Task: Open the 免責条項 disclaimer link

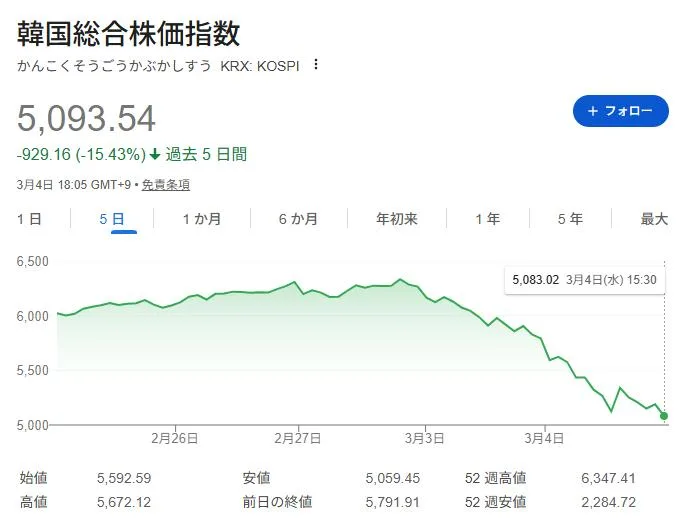Action: (165, 184)
